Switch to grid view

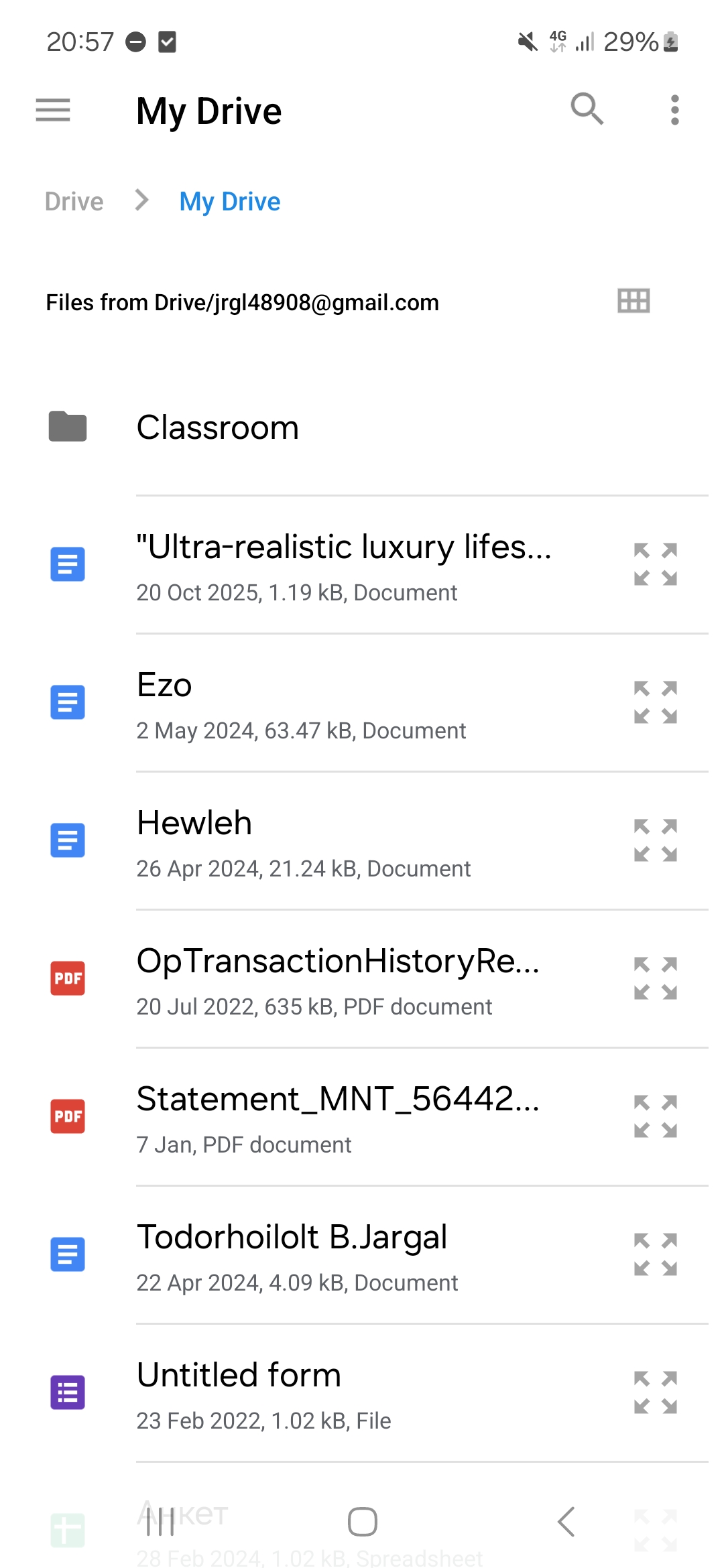coord(633,301)
